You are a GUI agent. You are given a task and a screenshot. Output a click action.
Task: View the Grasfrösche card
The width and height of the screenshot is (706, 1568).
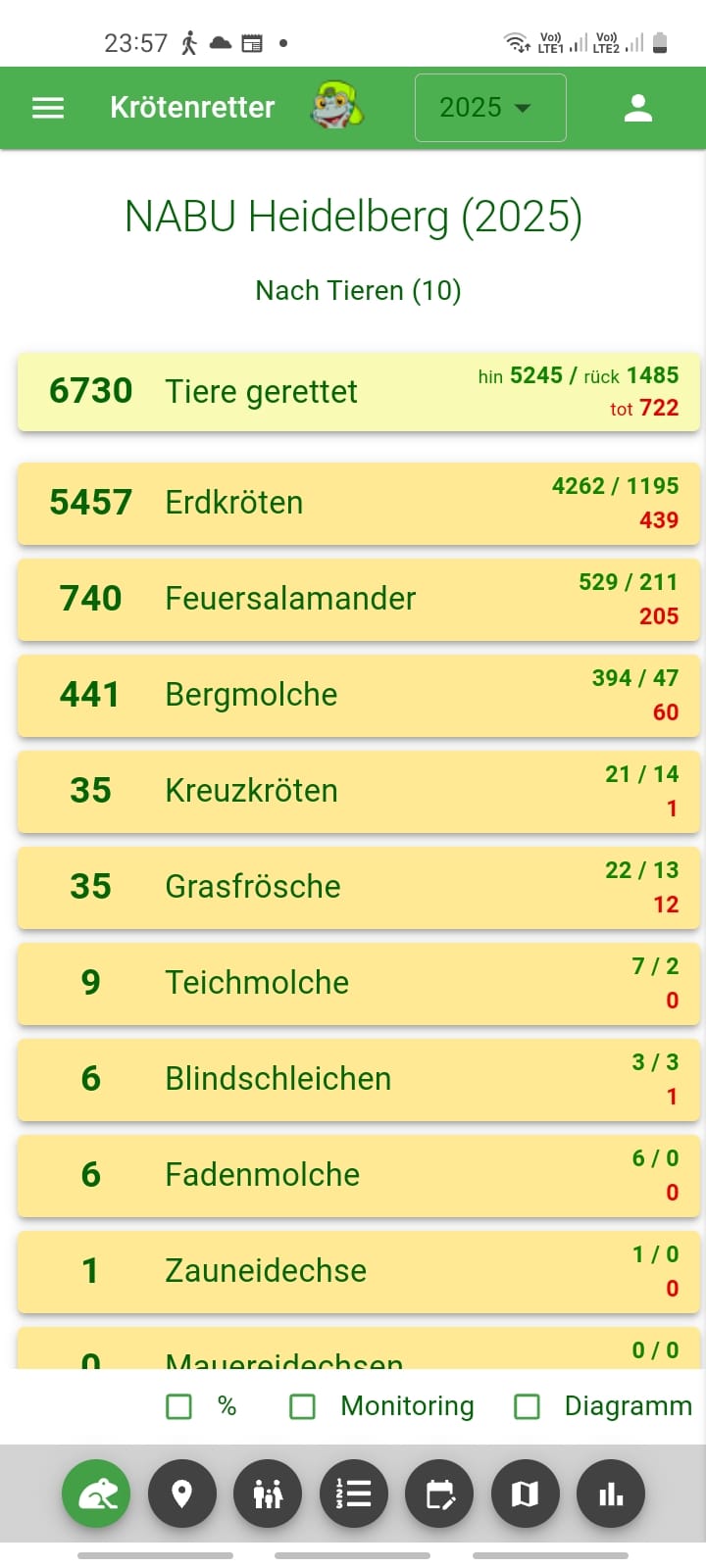(359, 887)
